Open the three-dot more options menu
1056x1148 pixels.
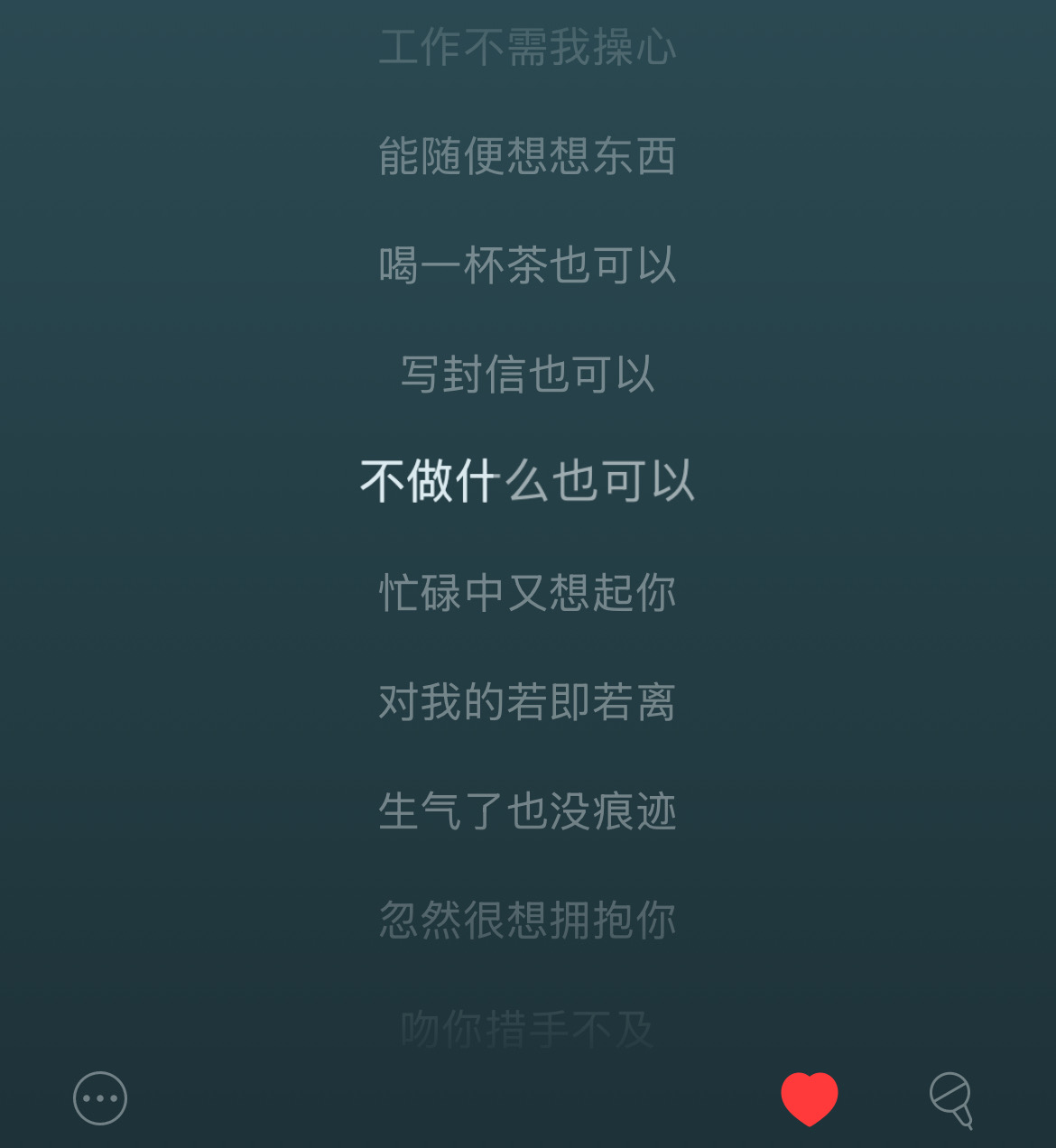coord(100,1098)
